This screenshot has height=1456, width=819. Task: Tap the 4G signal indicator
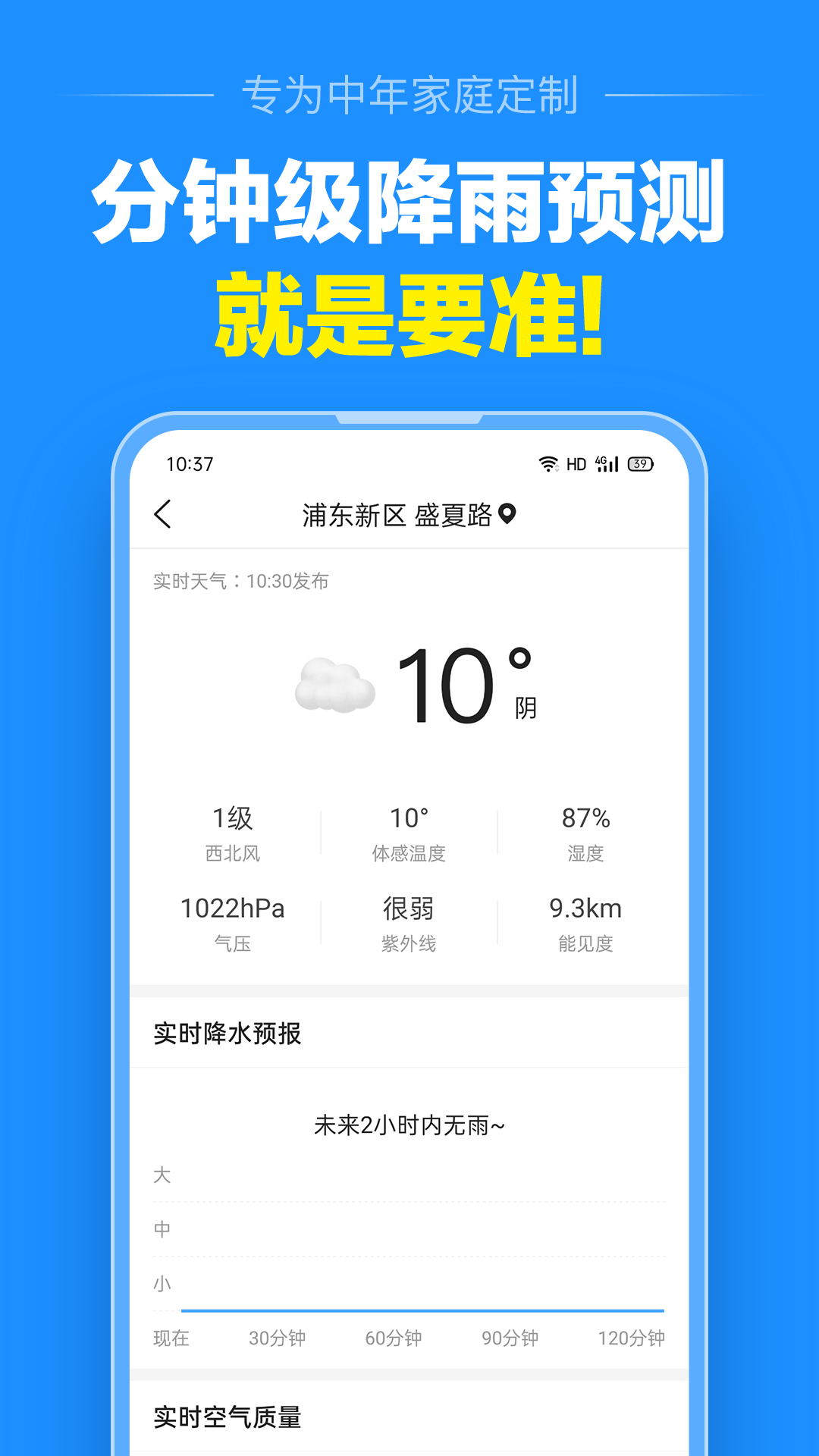point(607,462)
